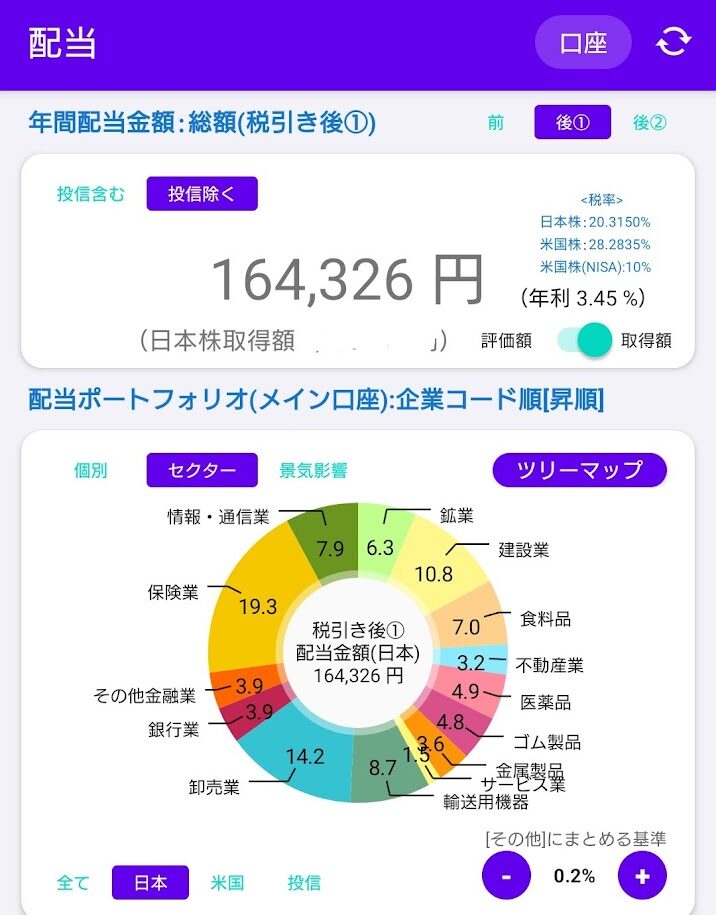Increase the その他 grouping threshold with plus
This screenshot has width=716, height=915.
(642, 877)
